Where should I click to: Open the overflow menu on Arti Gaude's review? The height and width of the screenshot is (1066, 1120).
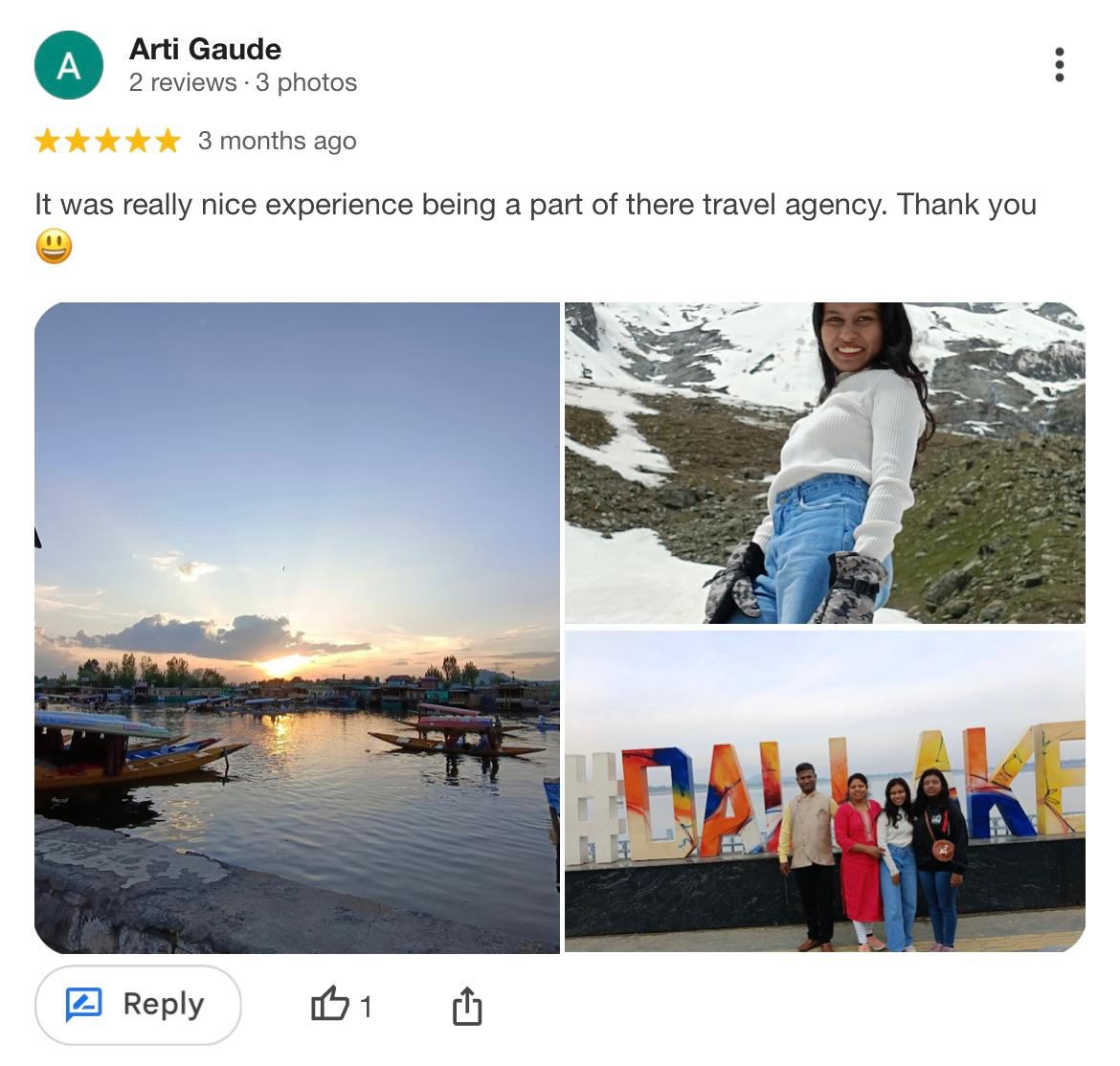pos(1059,64)
